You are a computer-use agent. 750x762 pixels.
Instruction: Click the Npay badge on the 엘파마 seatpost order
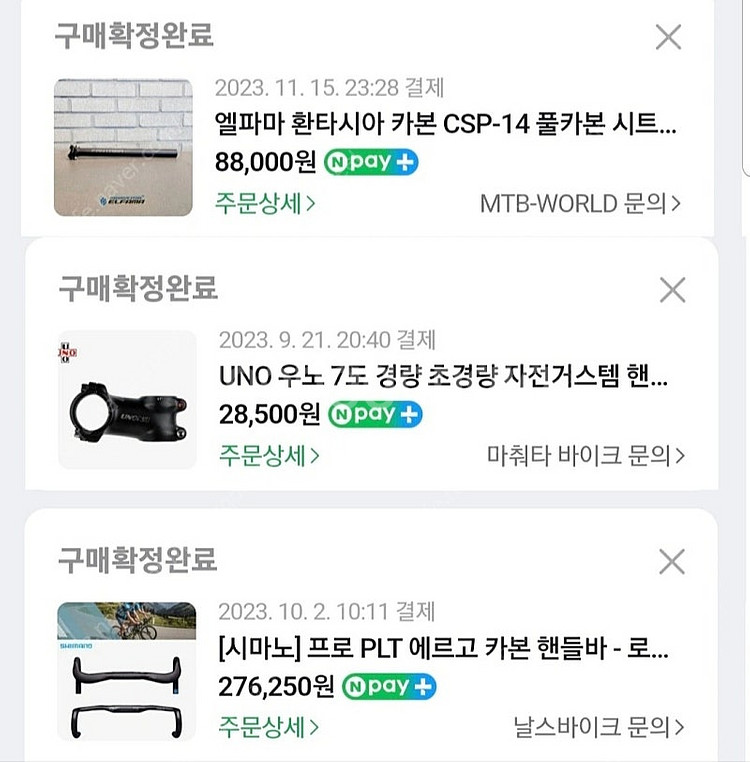click(x=369, y=162)
